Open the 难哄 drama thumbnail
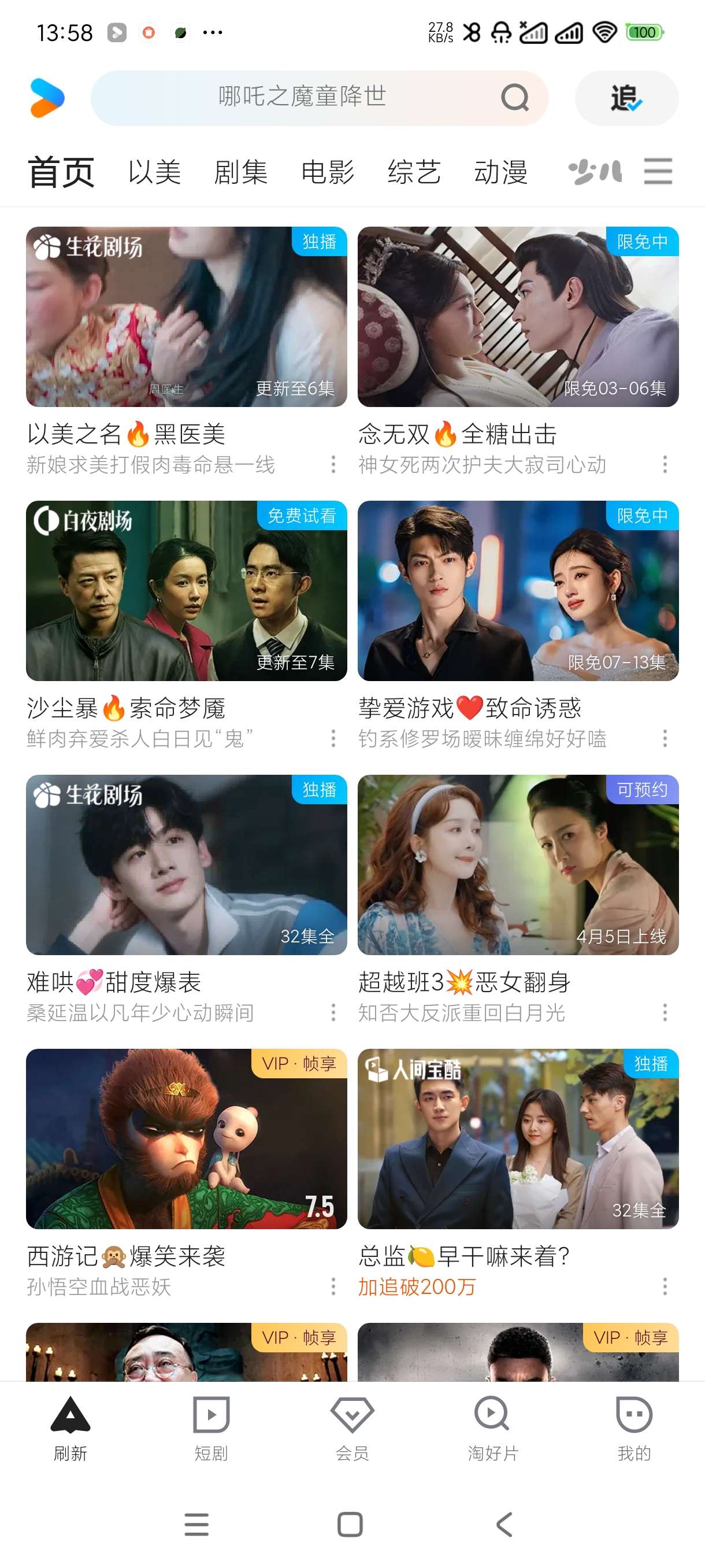This screenshot has width=705, height=1568. click(186, 865)
